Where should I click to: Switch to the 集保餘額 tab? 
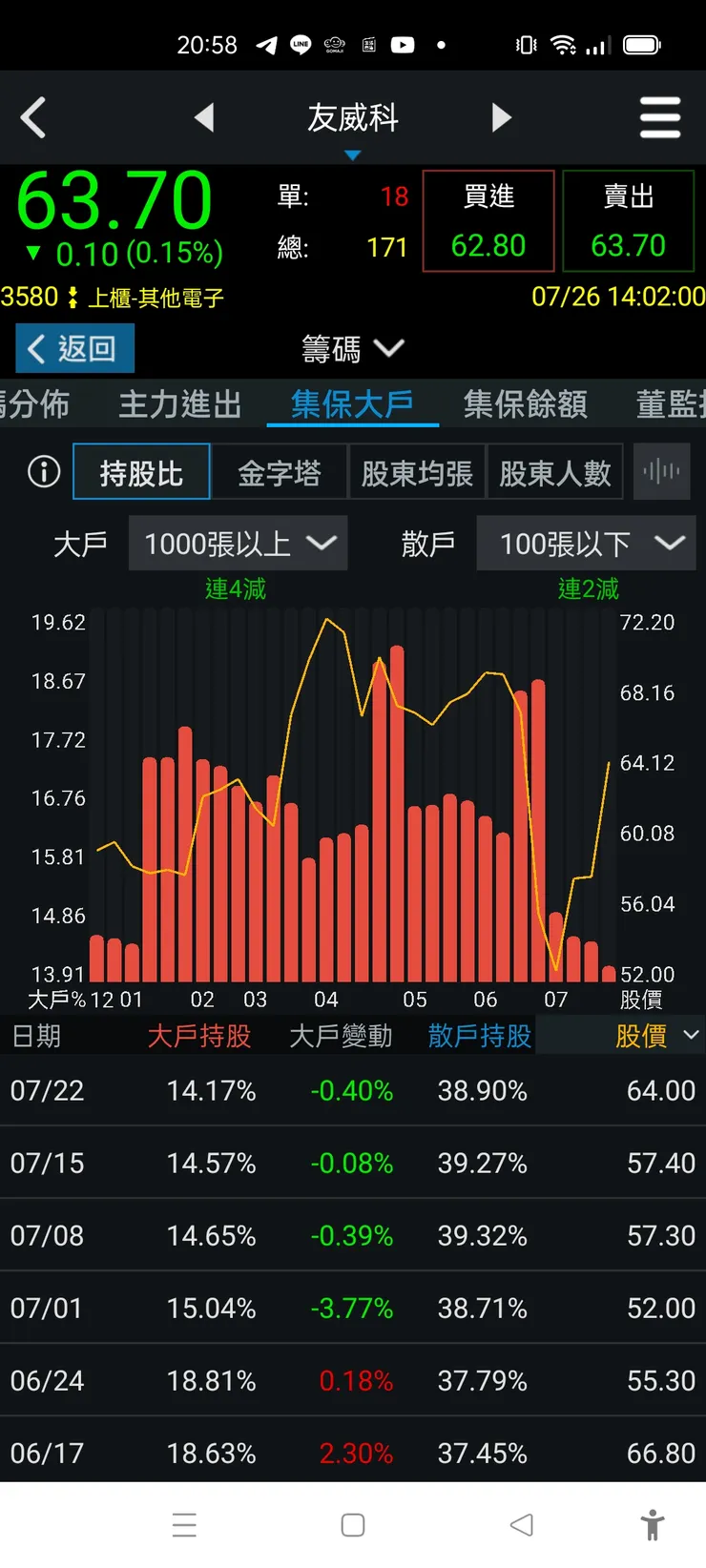[524, 404]
